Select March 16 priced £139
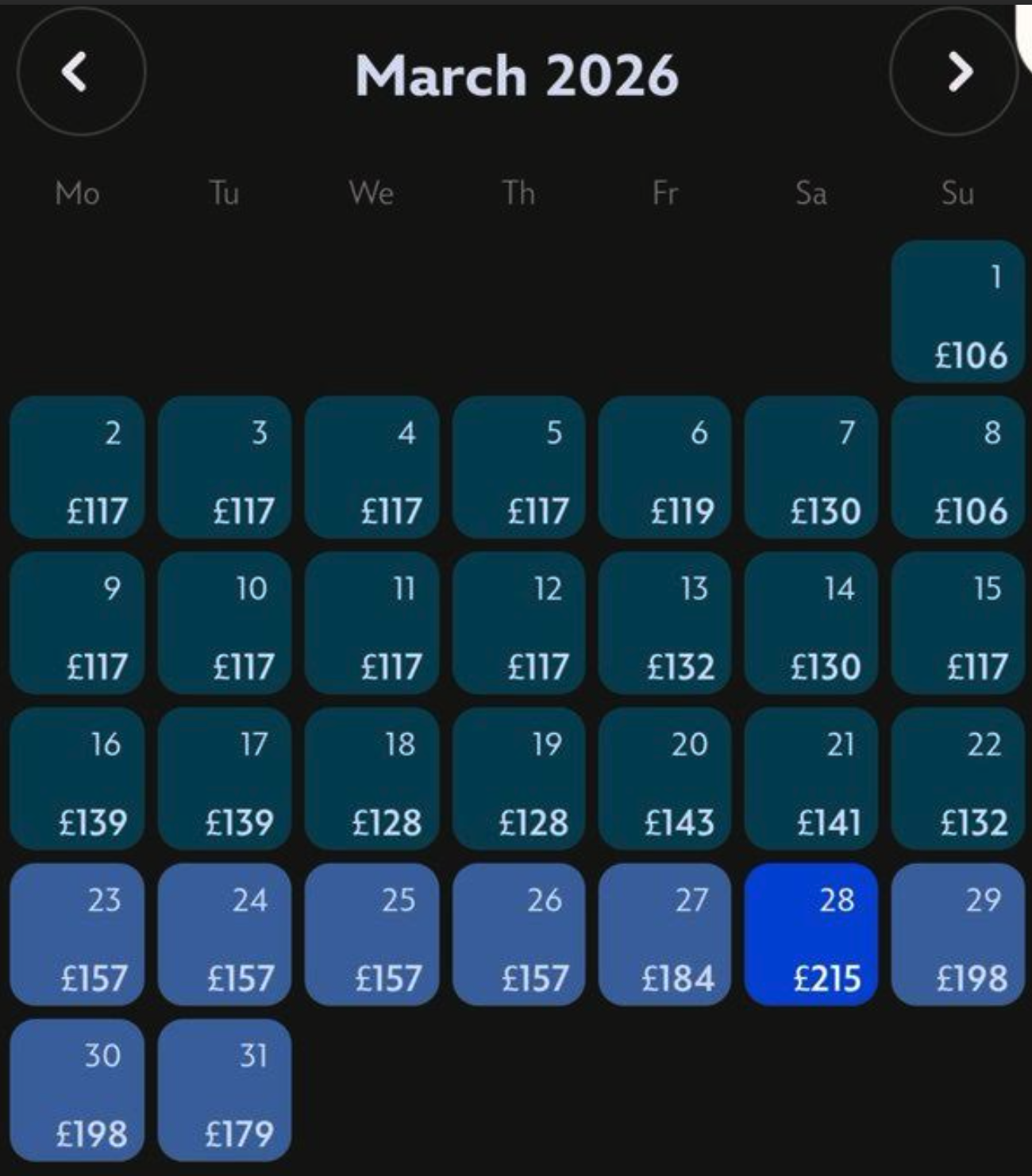1032x1176 pixels. tap(77, 779)
